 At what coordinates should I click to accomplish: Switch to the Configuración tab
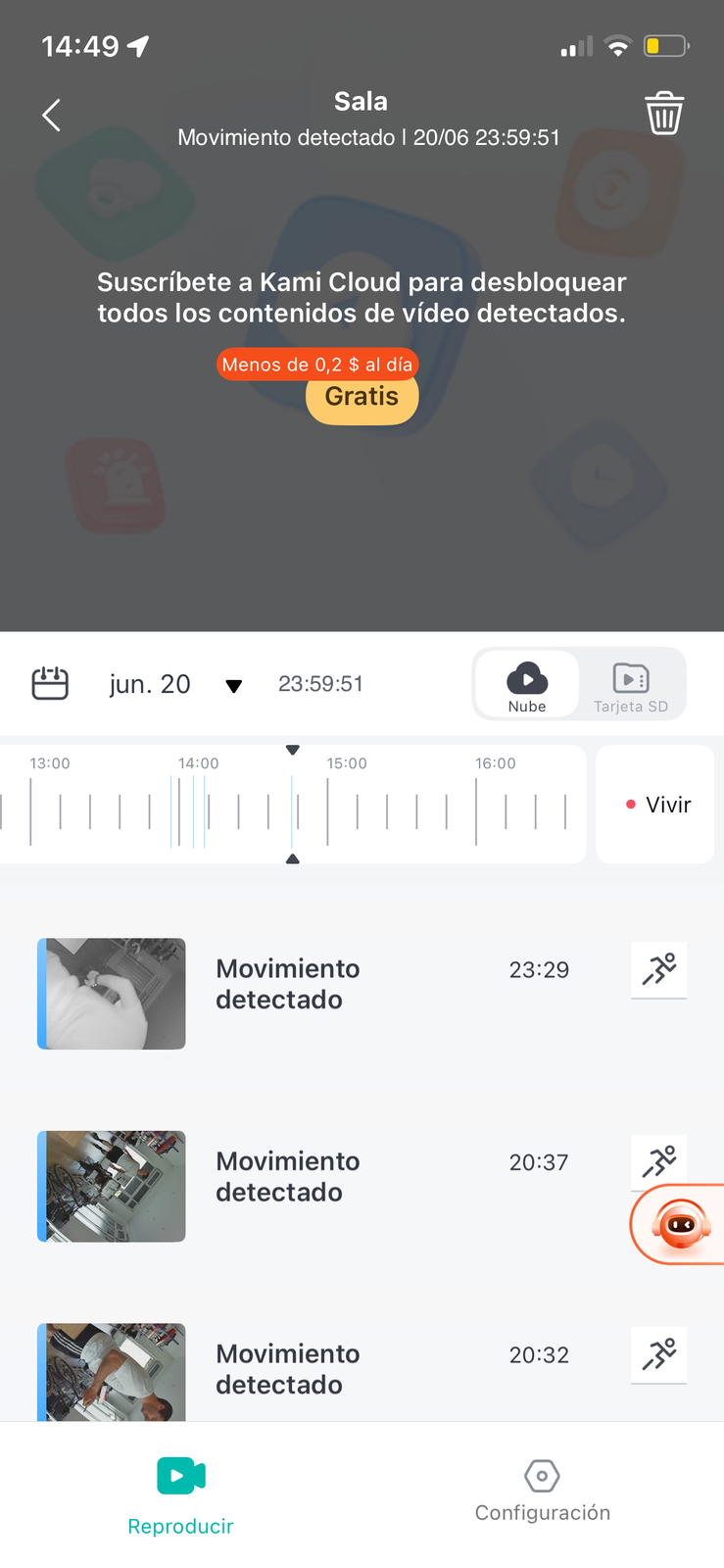pos(543,1492)
